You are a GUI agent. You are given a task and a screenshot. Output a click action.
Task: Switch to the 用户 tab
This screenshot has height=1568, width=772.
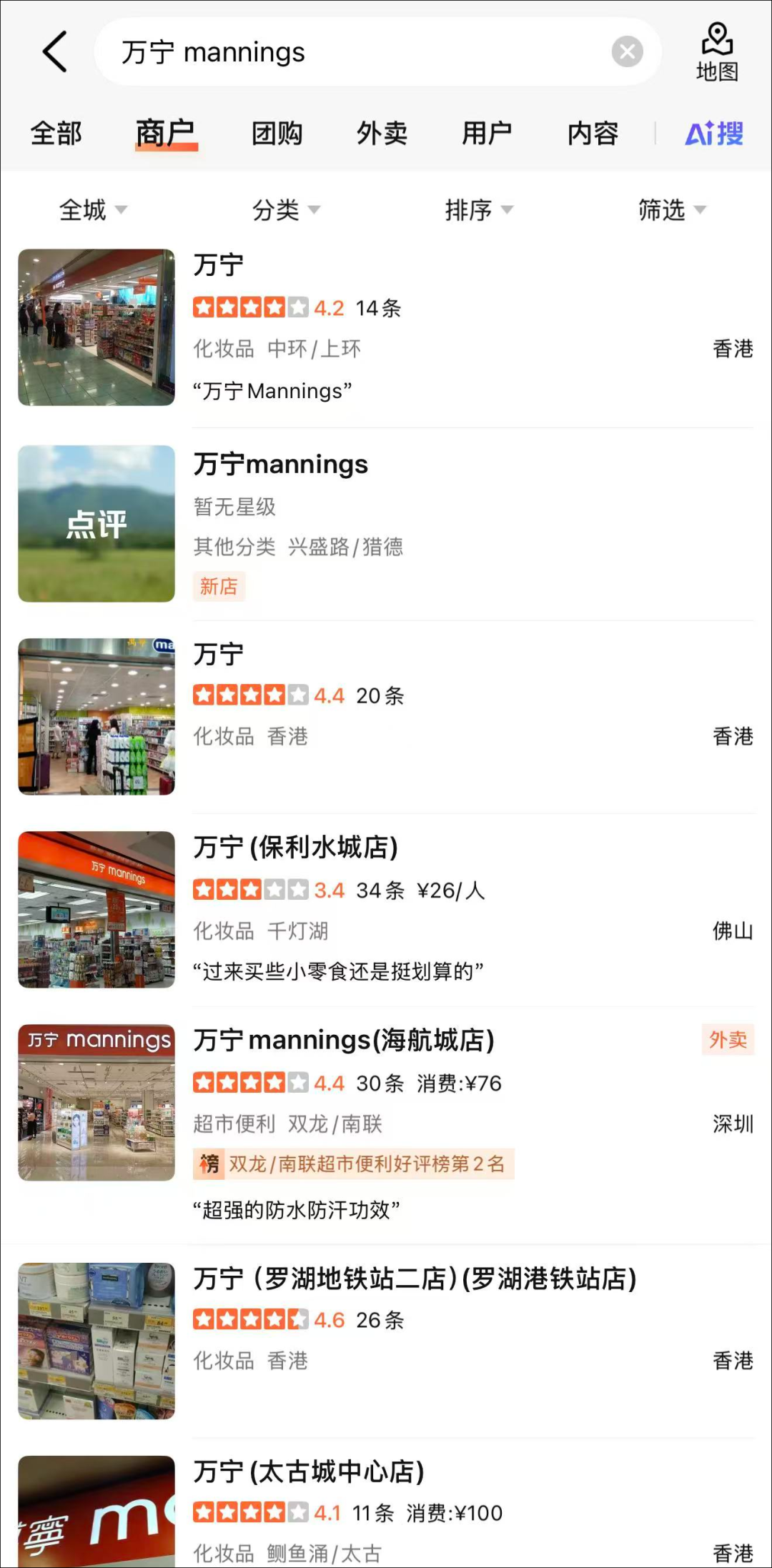point(487,134)
